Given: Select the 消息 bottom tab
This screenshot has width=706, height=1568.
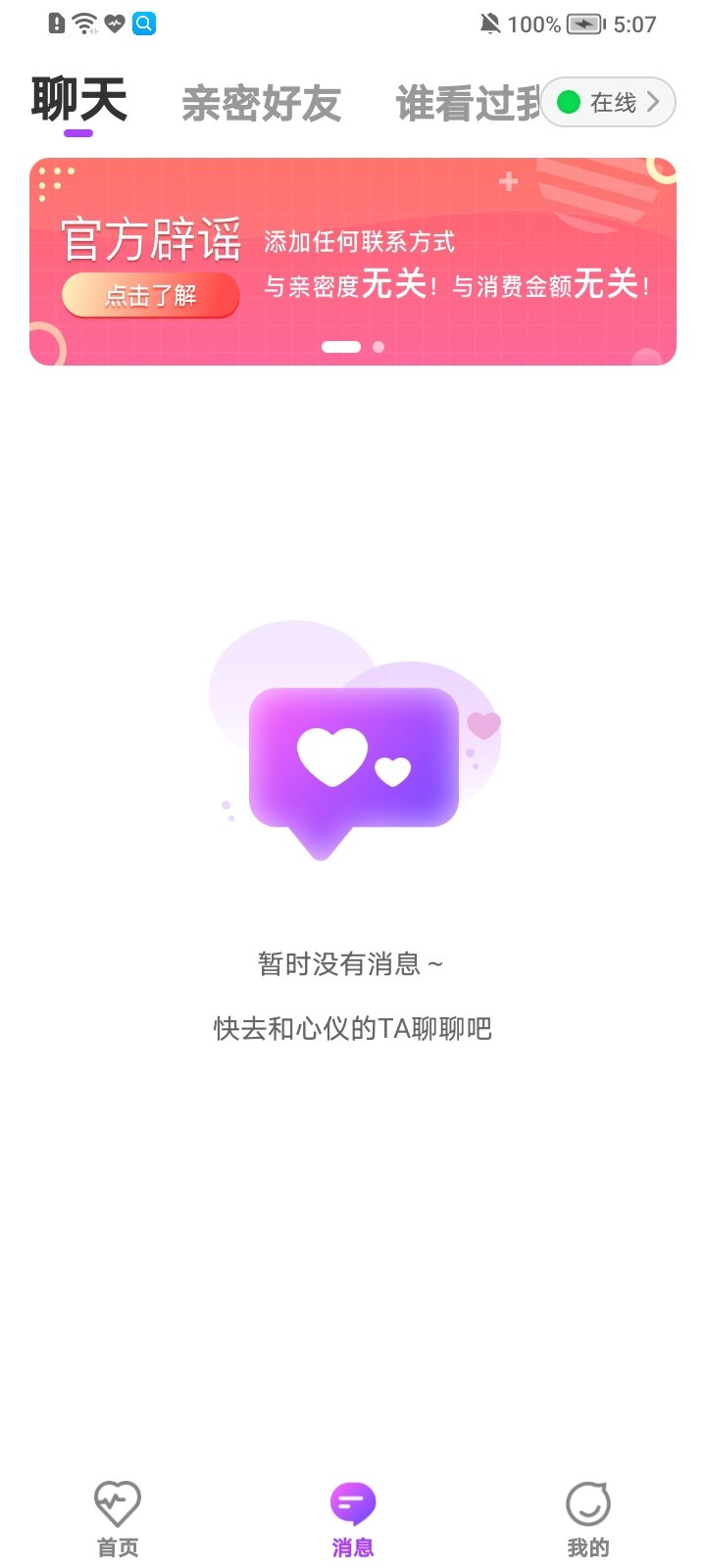Looking at the screenshot, I should pyautogui.click(x=353, y=1519).
